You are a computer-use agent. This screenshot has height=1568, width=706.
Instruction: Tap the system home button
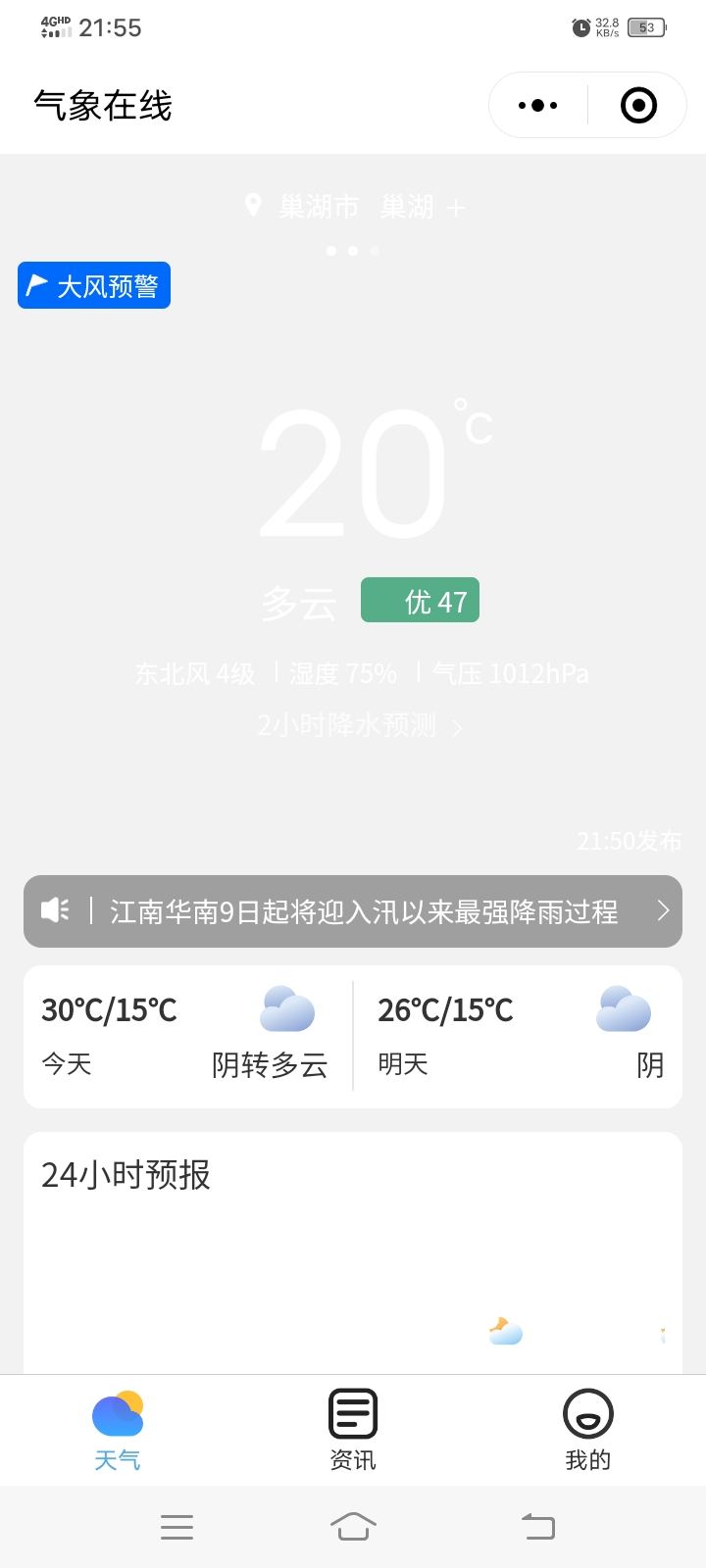click(x=353, y=1527)
